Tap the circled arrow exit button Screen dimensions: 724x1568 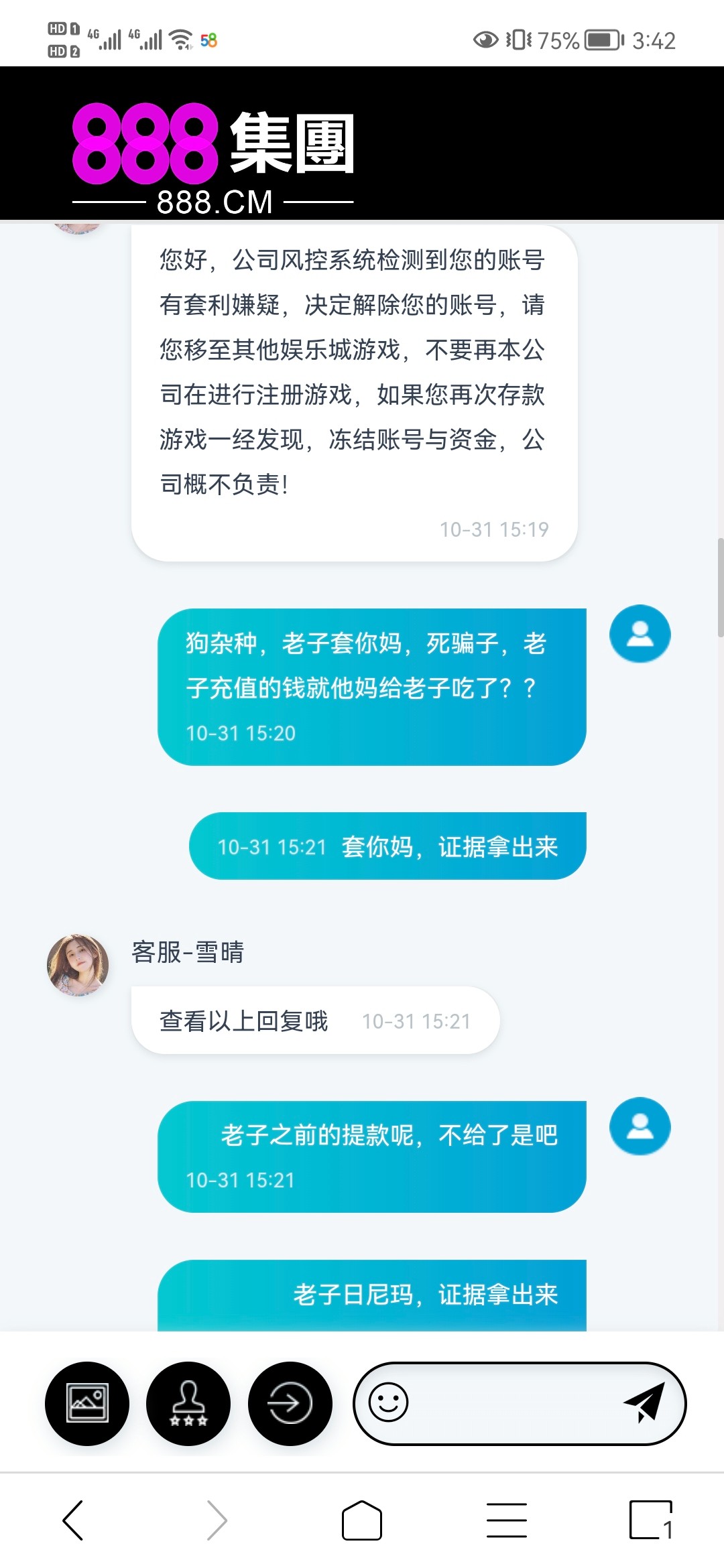click(x=290, y=1403)
